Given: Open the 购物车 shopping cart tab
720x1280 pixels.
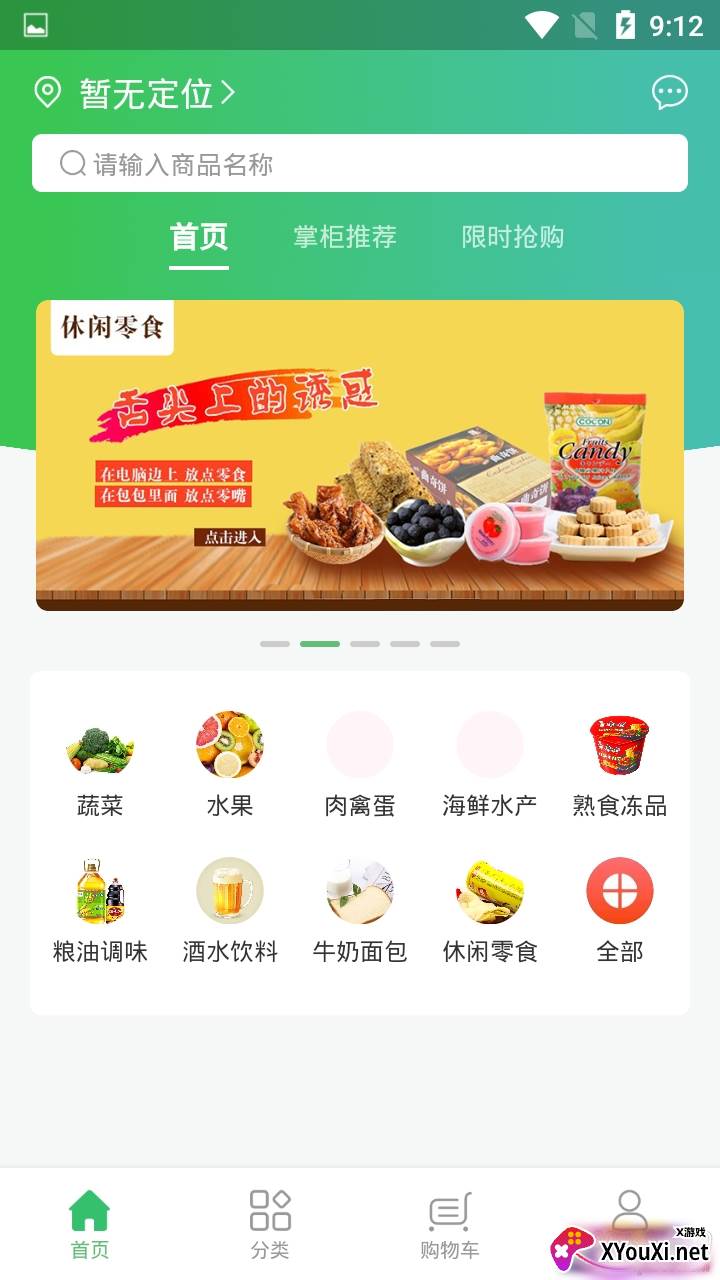Looking at the screenshot, I should (449, 1223).
